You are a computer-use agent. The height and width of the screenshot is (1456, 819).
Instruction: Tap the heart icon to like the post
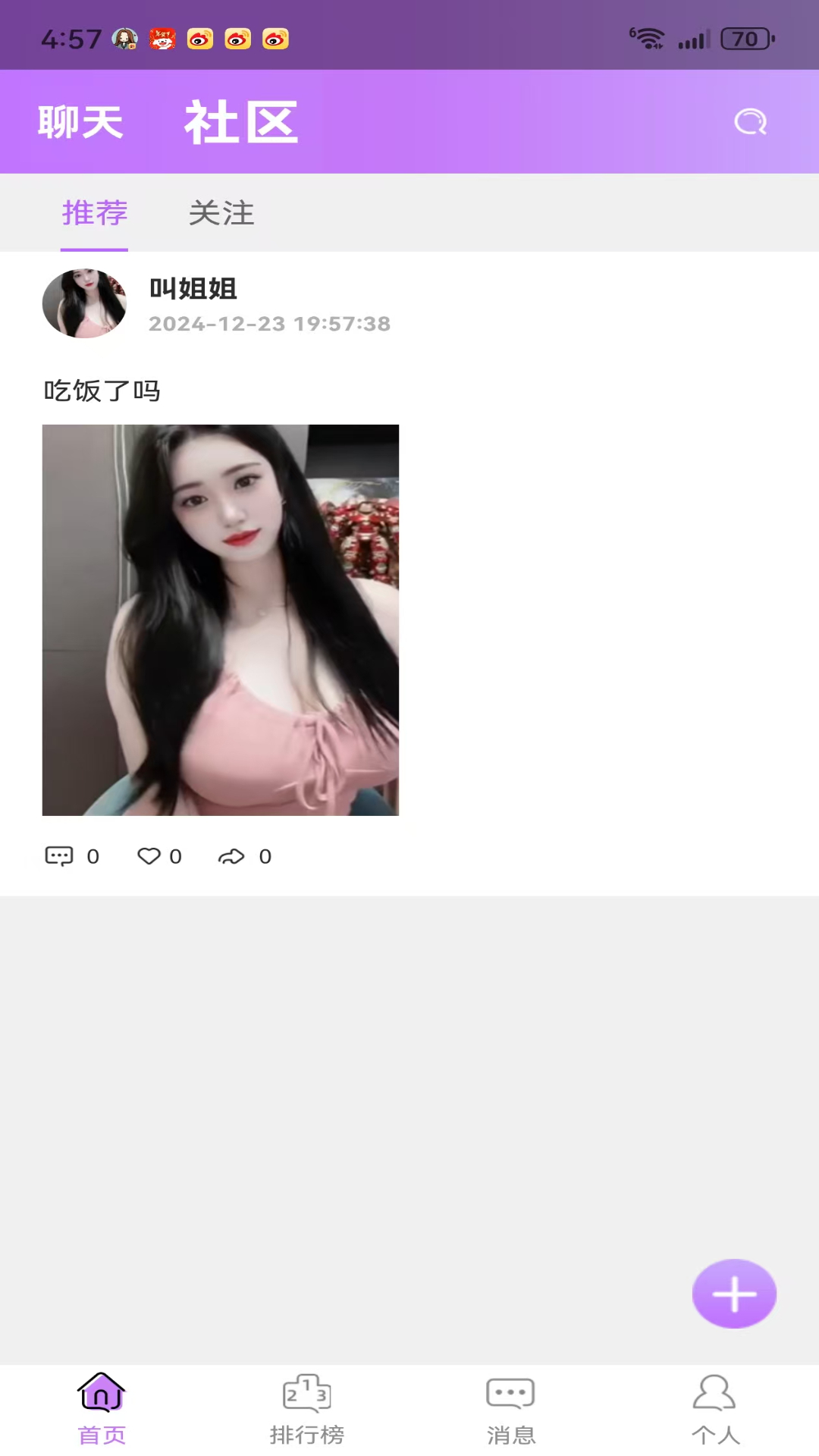pos(149,856)
